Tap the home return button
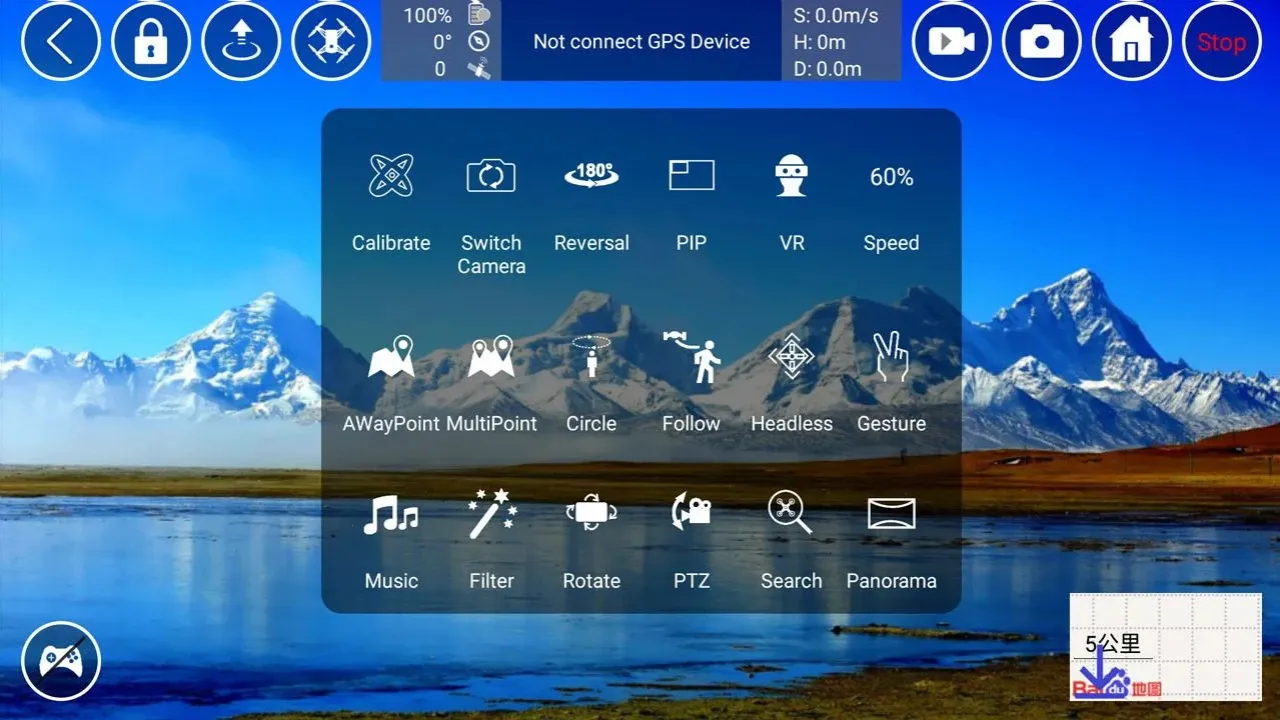 click(x=1131, y=41)
